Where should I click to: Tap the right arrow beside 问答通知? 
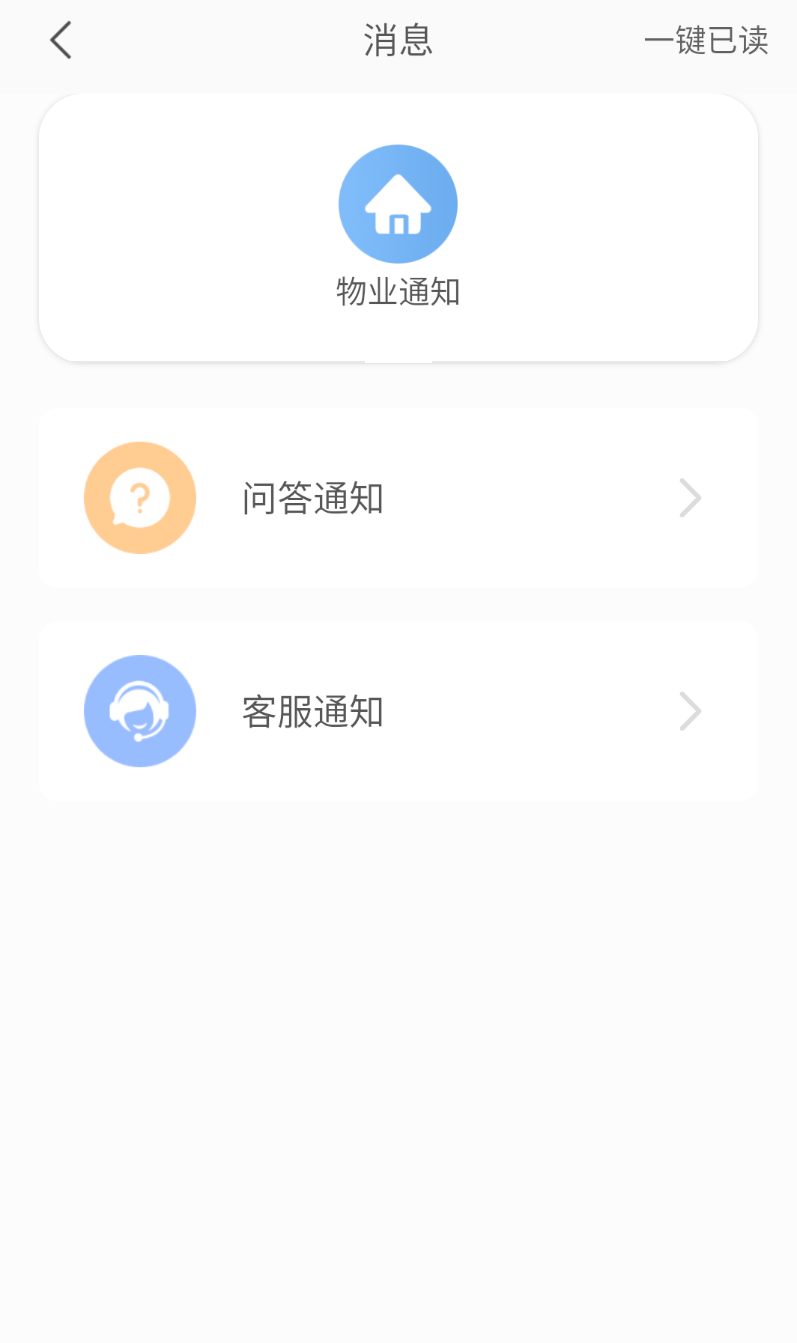(x=690, y=497)
